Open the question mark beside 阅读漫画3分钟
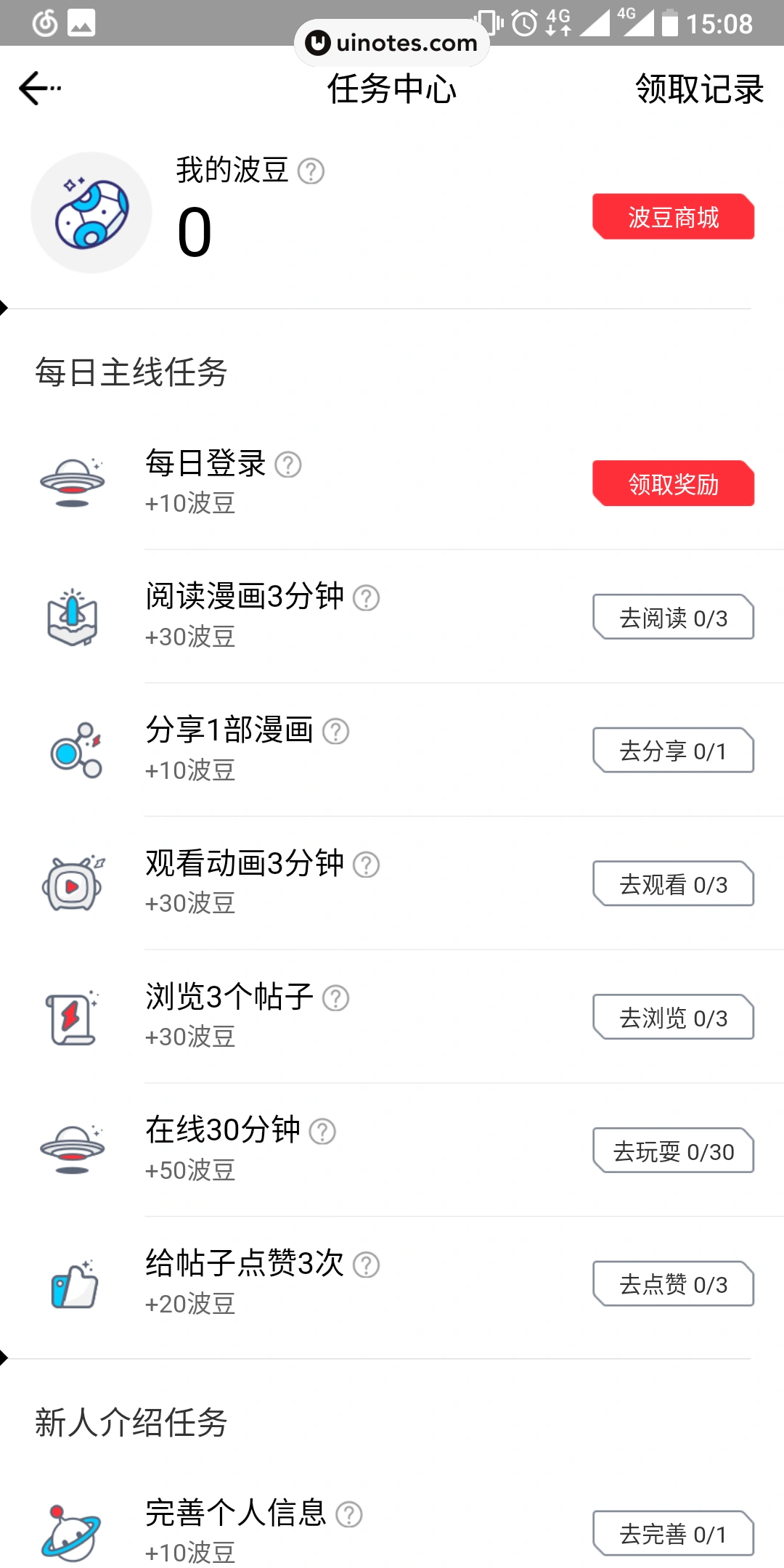Screen dimensions: 784x1568 (x=366, y=598)
